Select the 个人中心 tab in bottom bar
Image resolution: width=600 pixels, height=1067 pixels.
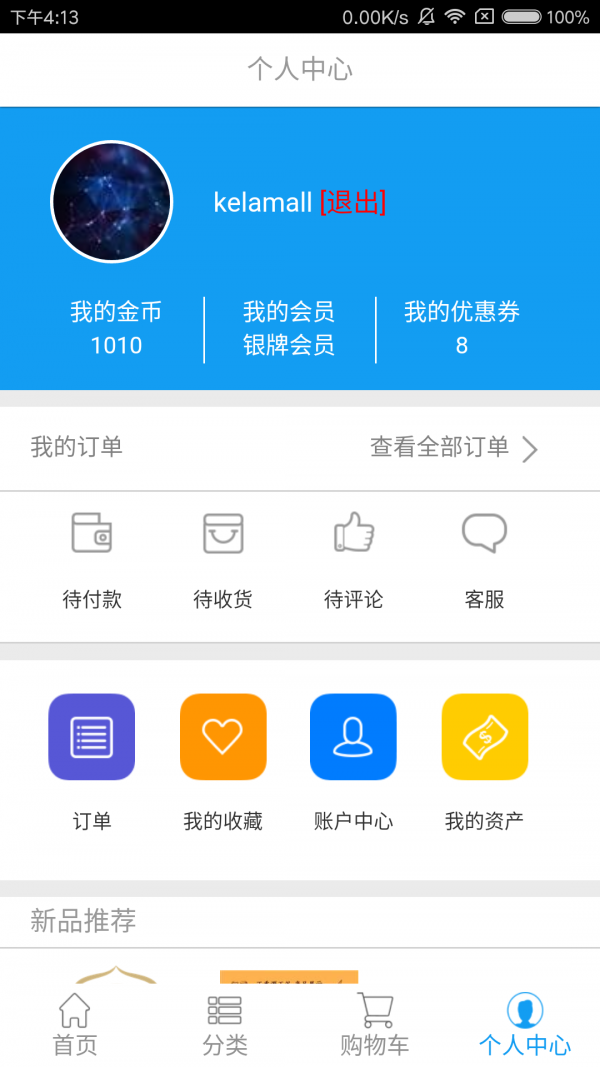[525, 1025]
